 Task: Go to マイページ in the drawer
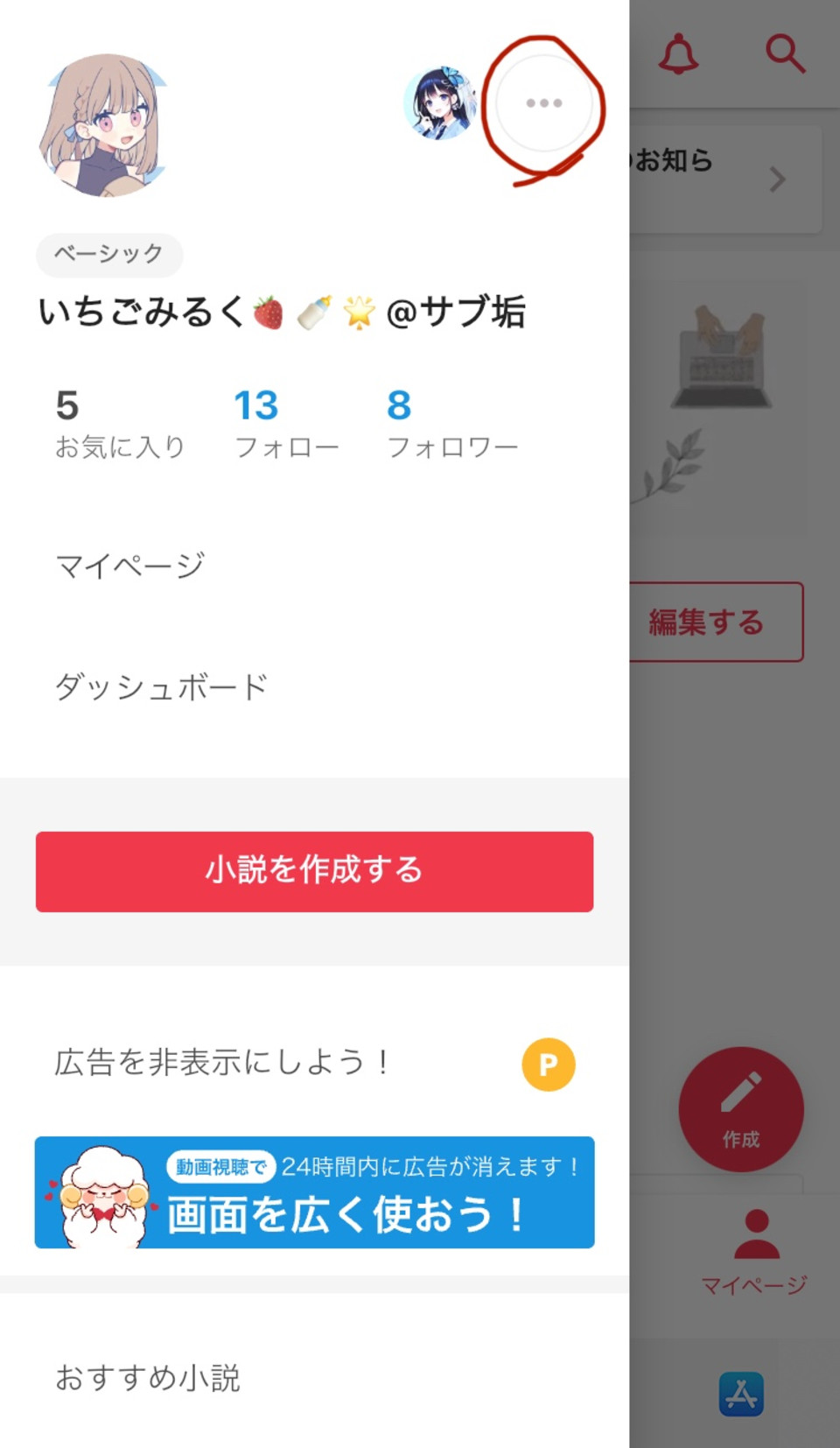pyautogui.click(x=130, y=566)
